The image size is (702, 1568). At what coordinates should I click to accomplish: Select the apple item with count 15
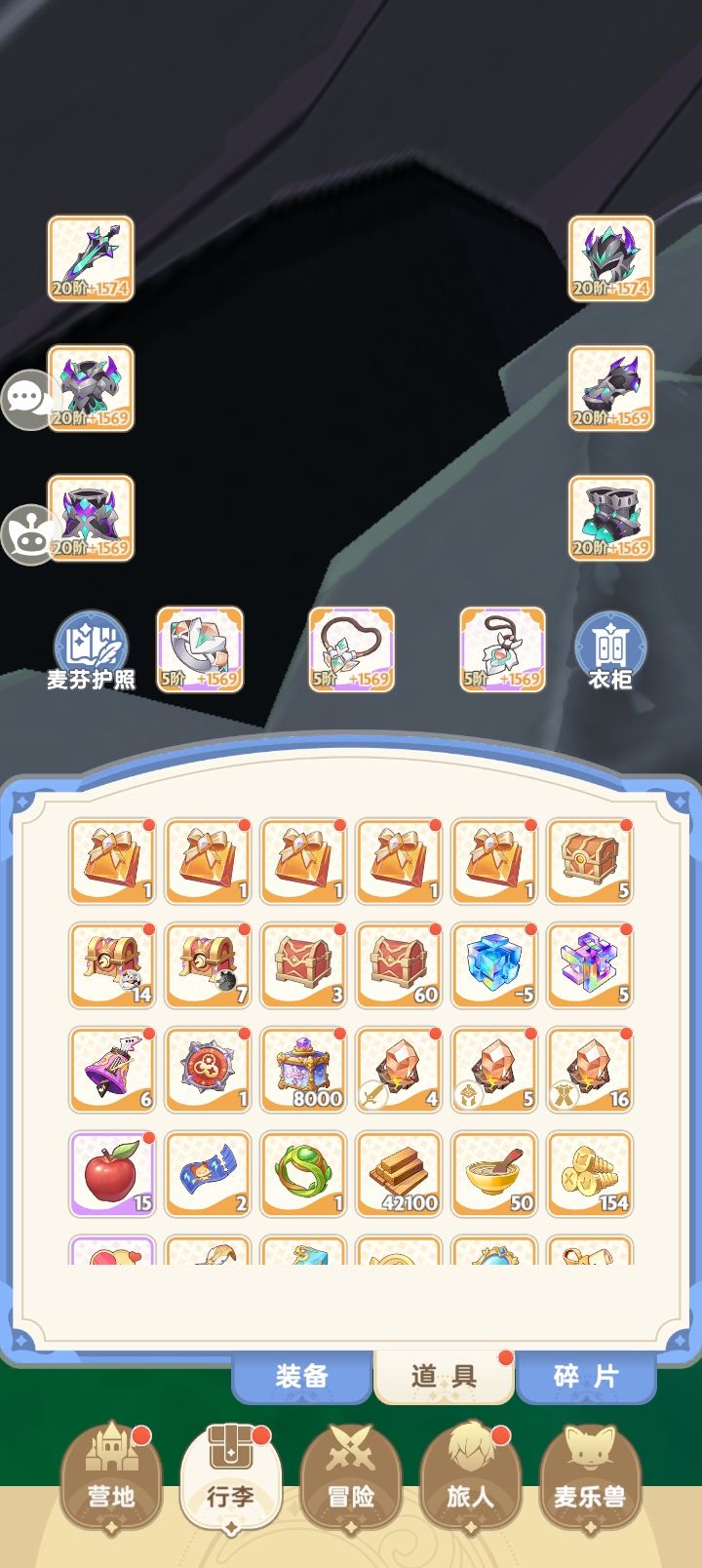pos(110,1173)
